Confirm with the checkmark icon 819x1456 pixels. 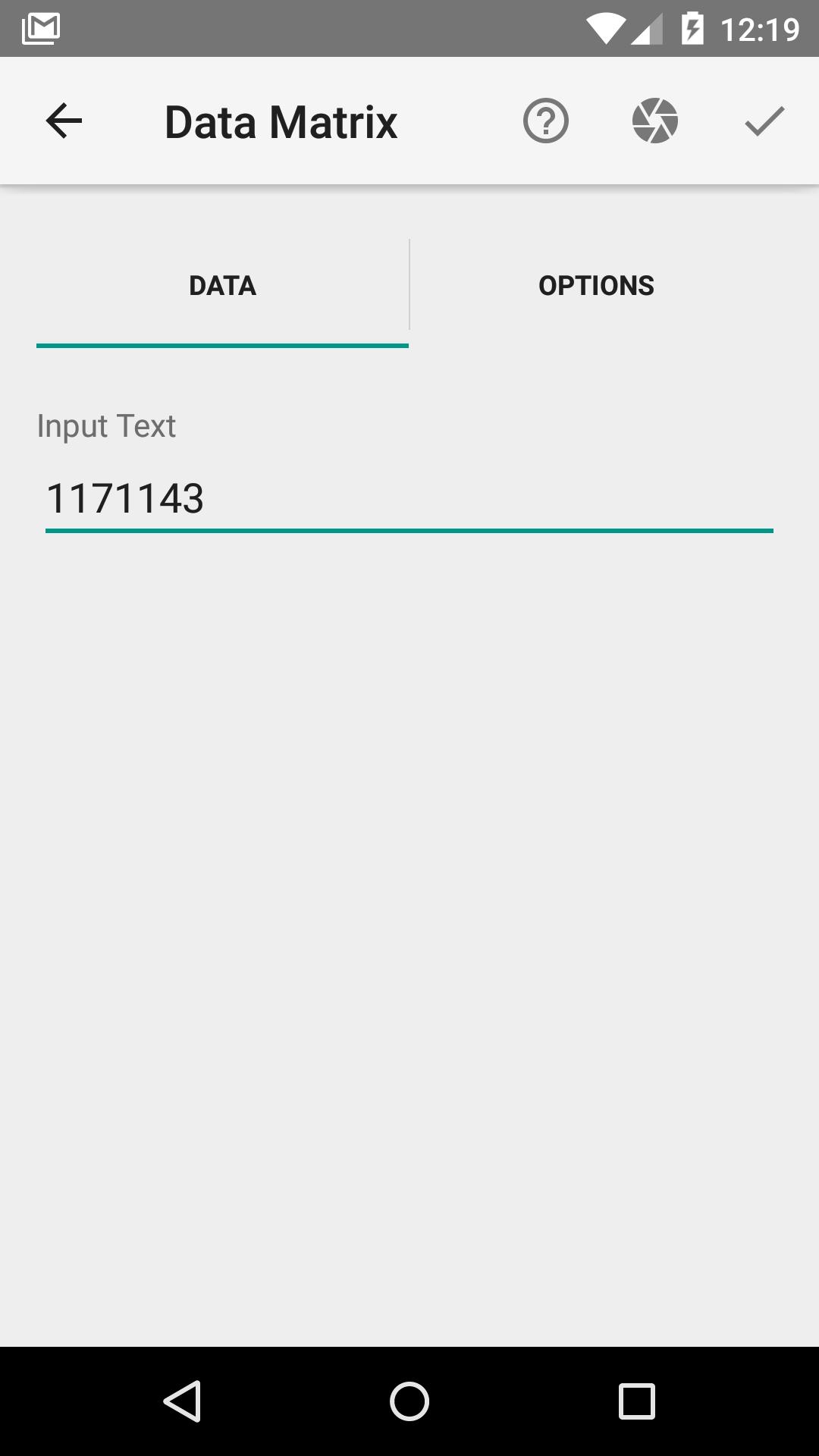point(764,121)
